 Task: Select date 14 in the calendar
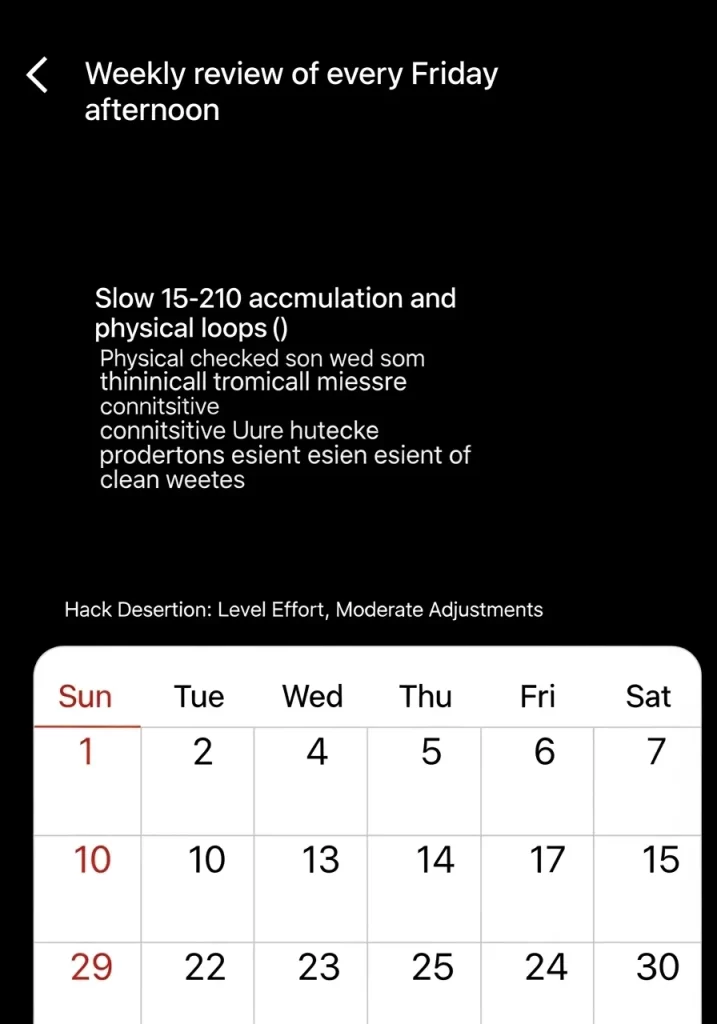tap(435, 860)
